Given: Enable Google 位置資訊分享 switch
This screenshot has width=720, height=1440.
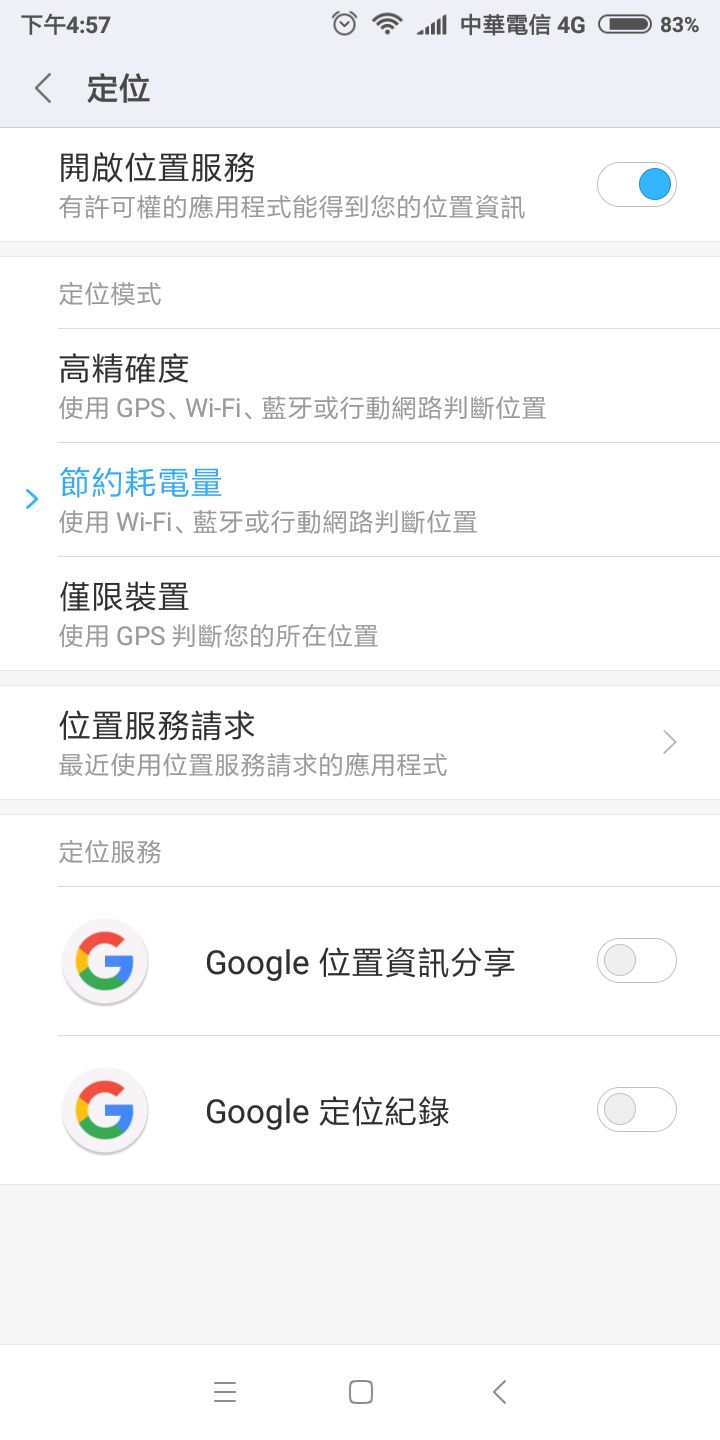Looking at the screenshot, I should tap(637, 961).
